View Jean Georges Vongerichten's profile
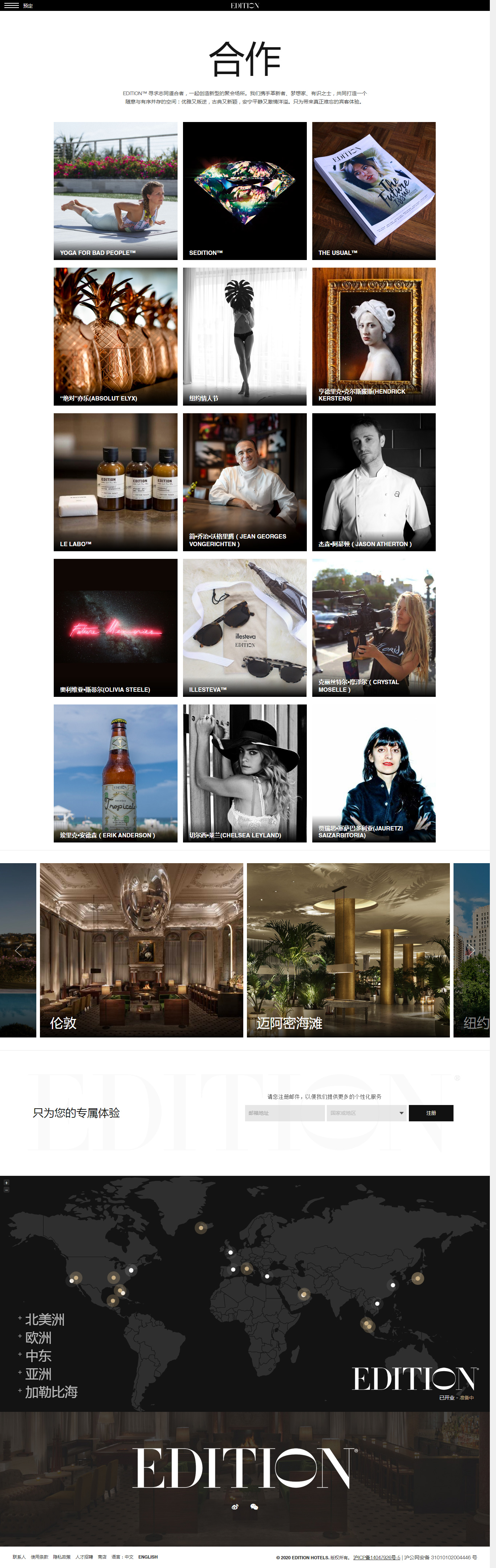The width and height of the screenshot is (496, 1568). 245,482
